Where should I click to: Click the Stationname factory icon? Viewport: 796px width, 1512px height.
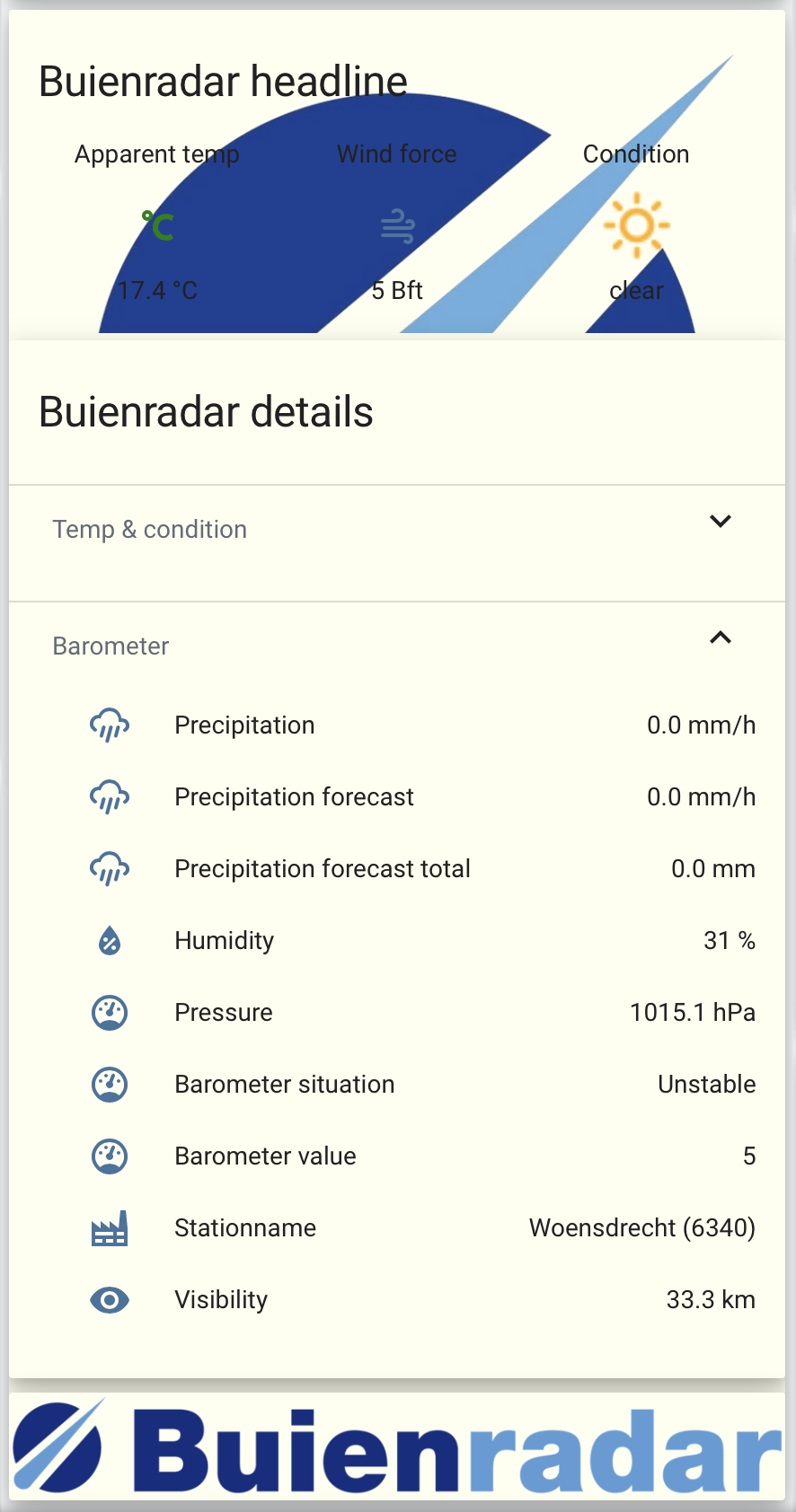tap(109, 1227)
